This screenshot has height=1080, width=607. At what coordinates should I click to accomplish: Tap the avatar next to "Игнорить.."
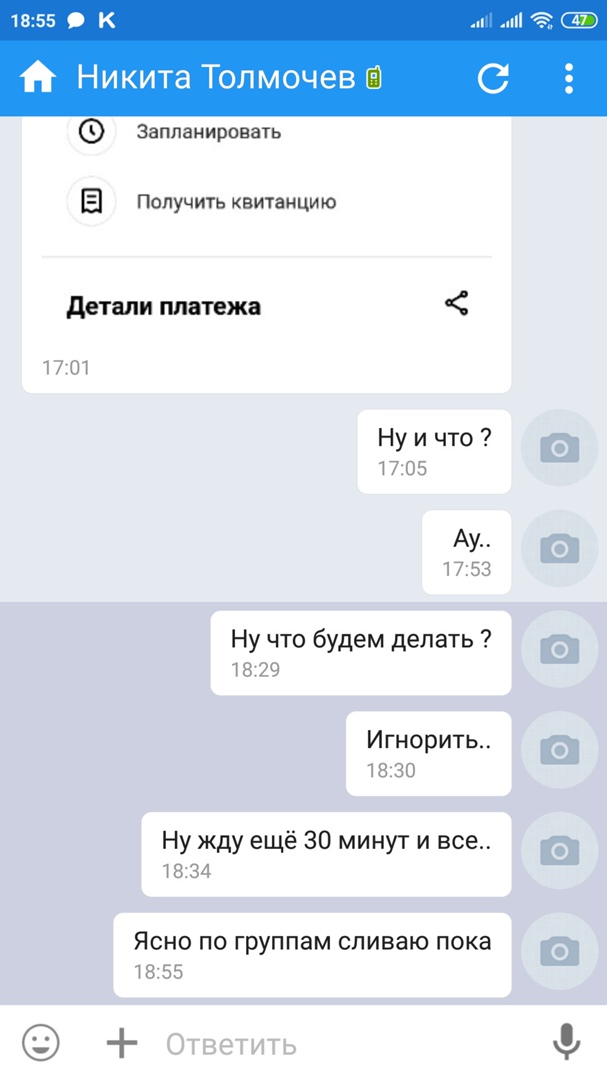pyautogui.click(x=559, y=750)
